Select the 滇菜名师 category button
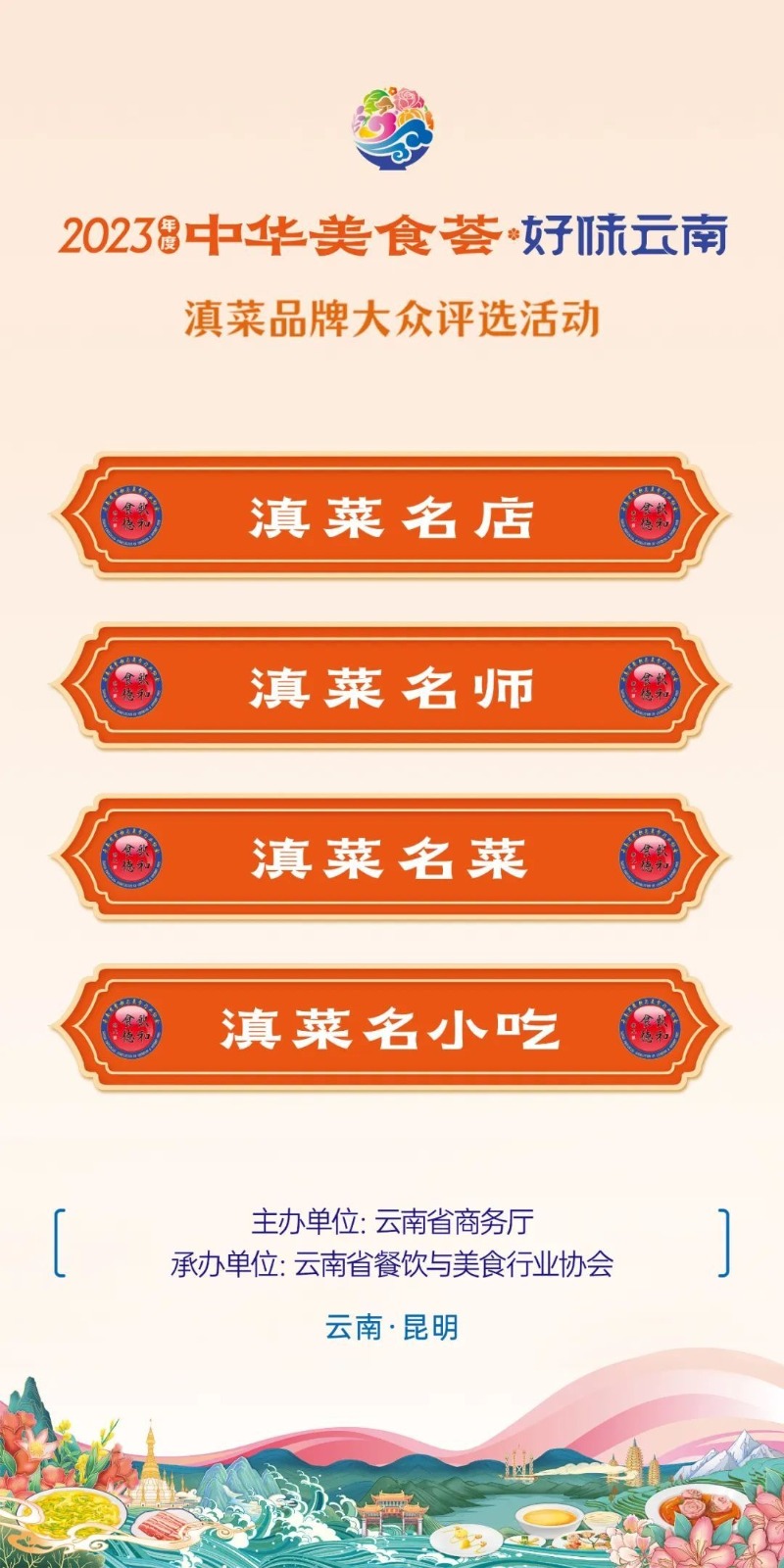 pos(391,687)
